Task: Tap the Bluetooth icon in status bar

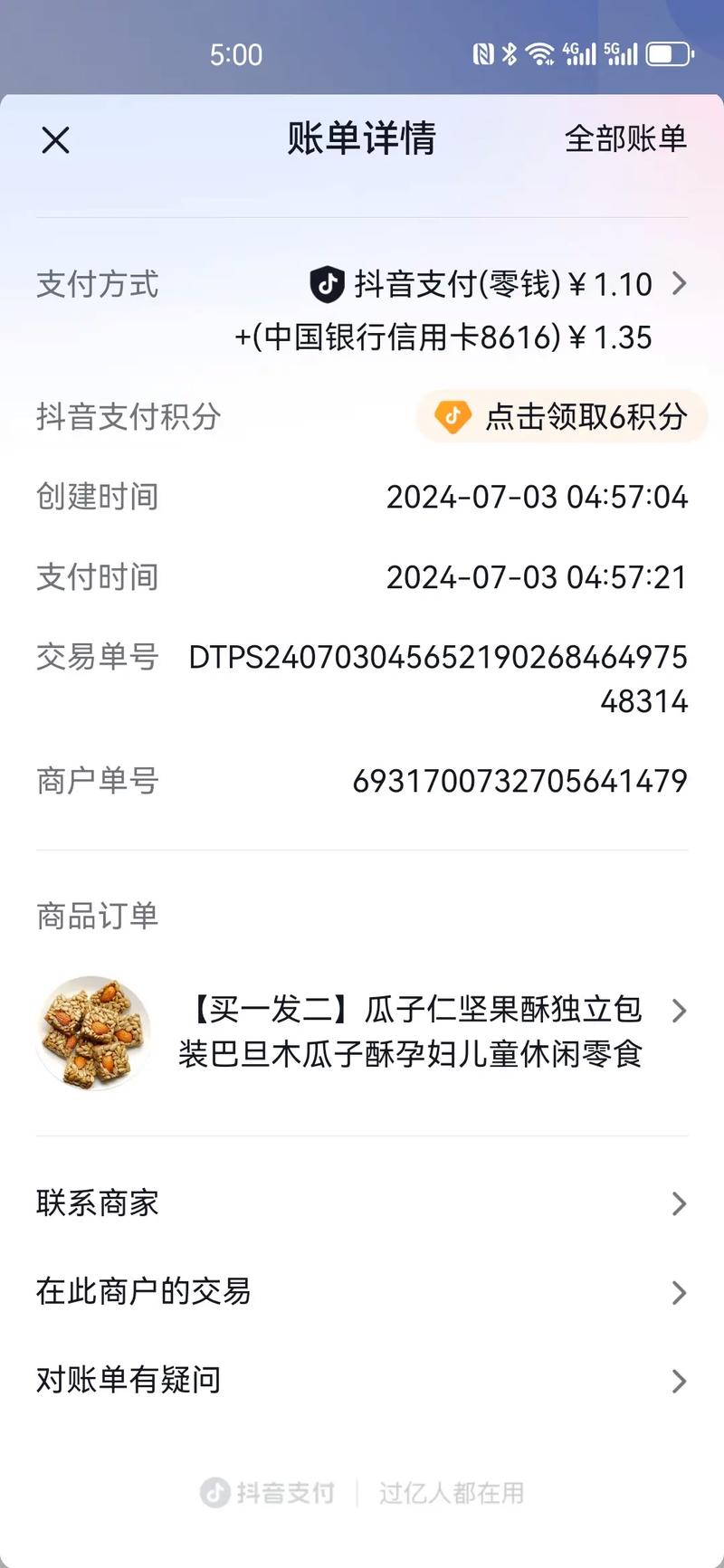Action: coord(510,54)
